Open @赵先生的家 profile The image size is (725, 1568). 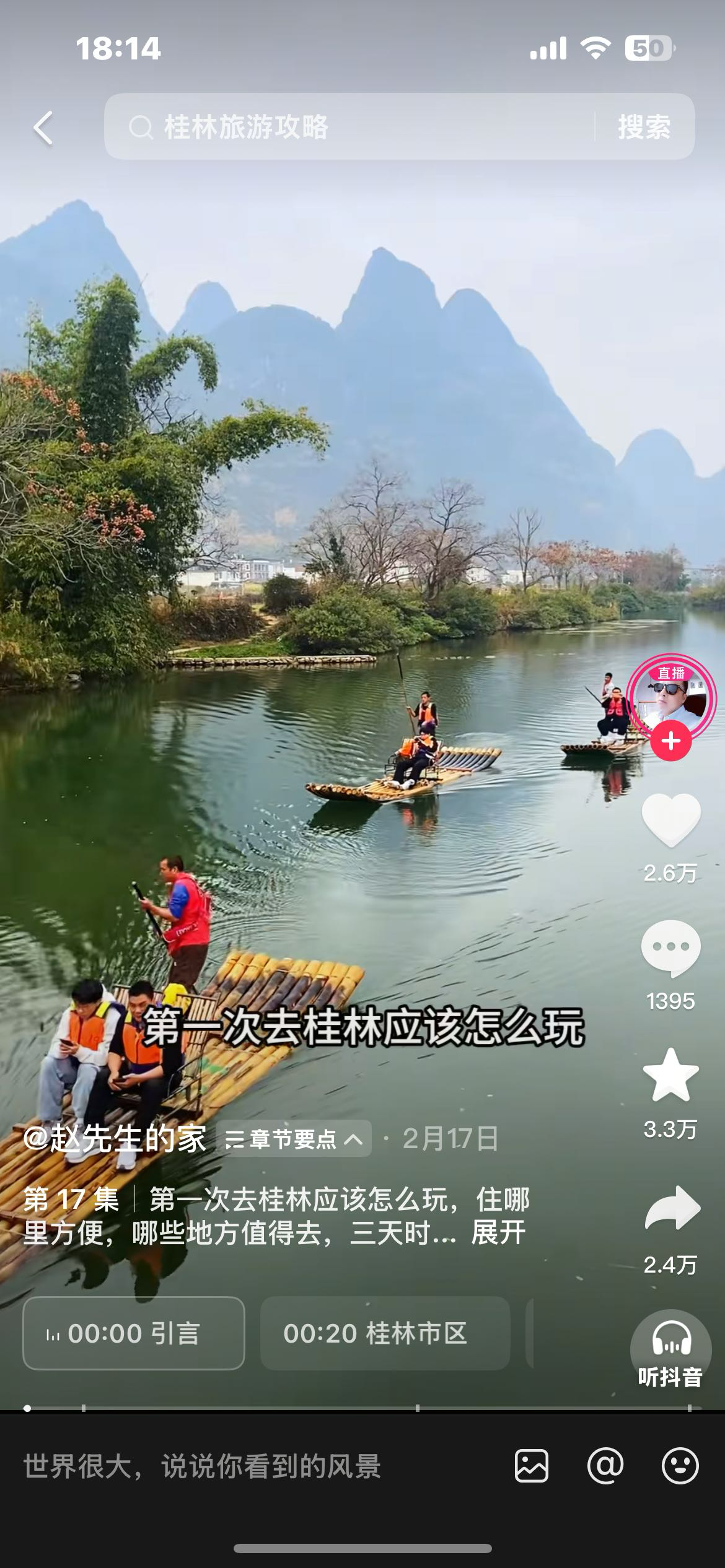coord(115,1138)
